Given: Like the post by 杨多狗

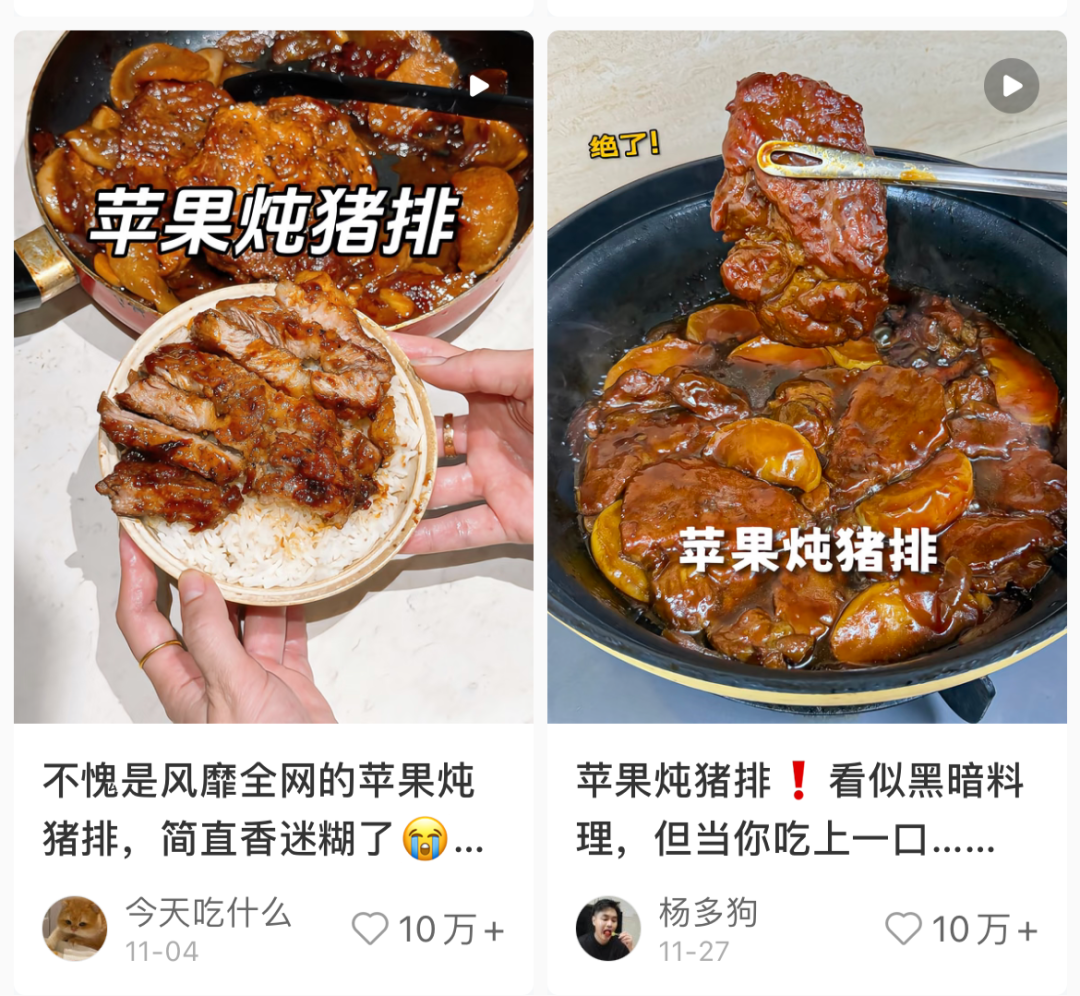Looking at the screenshot, I should point(904,929).
